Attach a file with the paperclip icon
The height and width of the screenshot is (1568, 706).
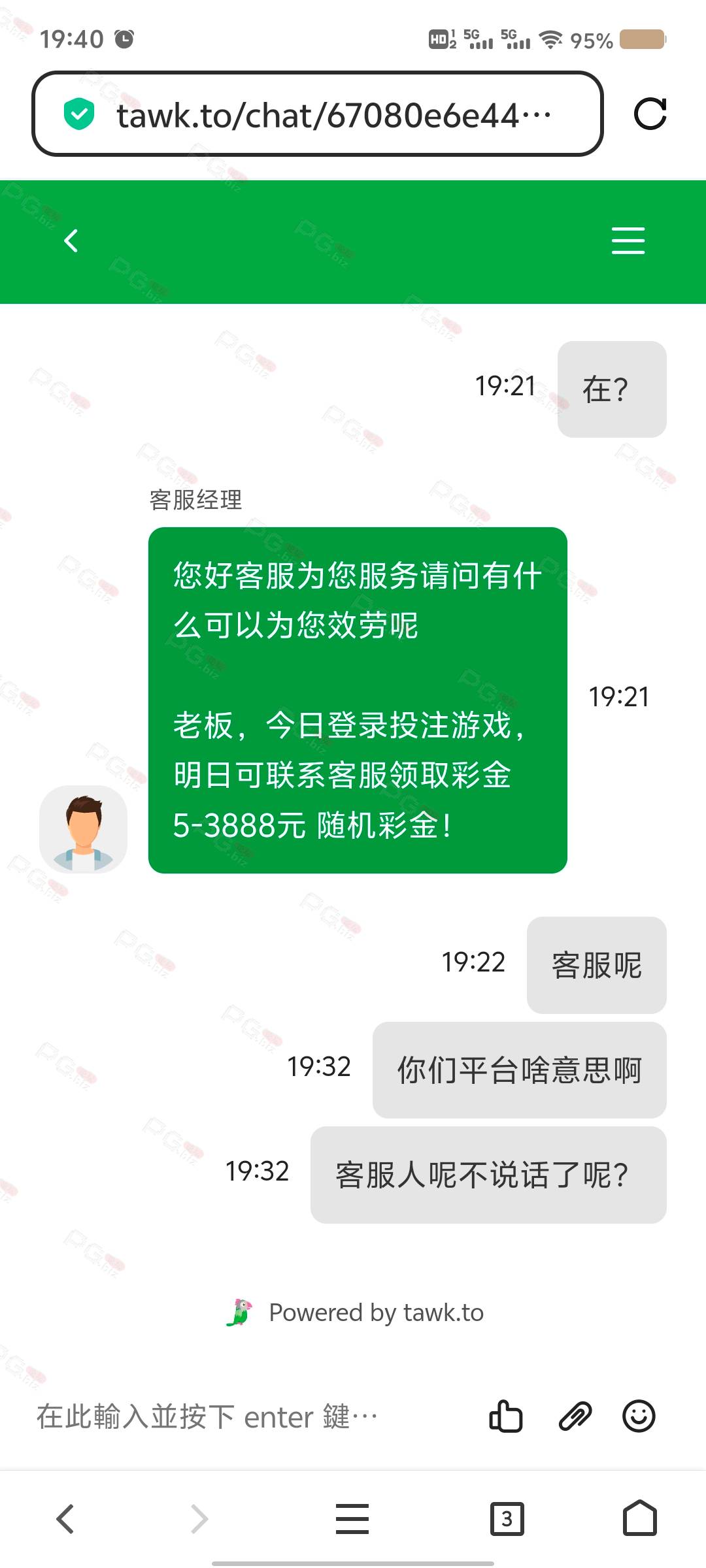click(575, 1416)
